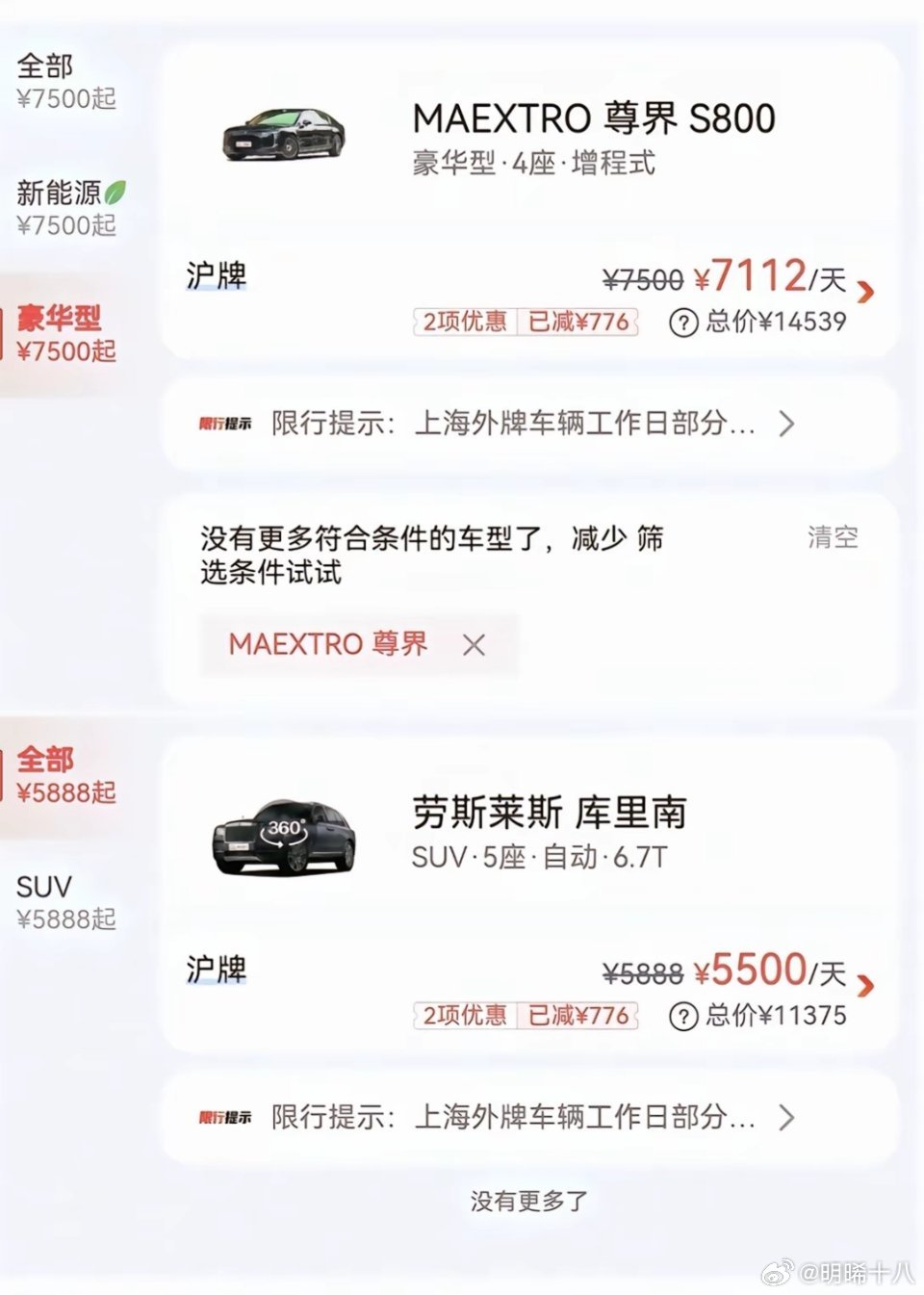The image size is (924, 1295).
Task: Expand the first 限行提示 notice chevron
Action: pos(787,423)
